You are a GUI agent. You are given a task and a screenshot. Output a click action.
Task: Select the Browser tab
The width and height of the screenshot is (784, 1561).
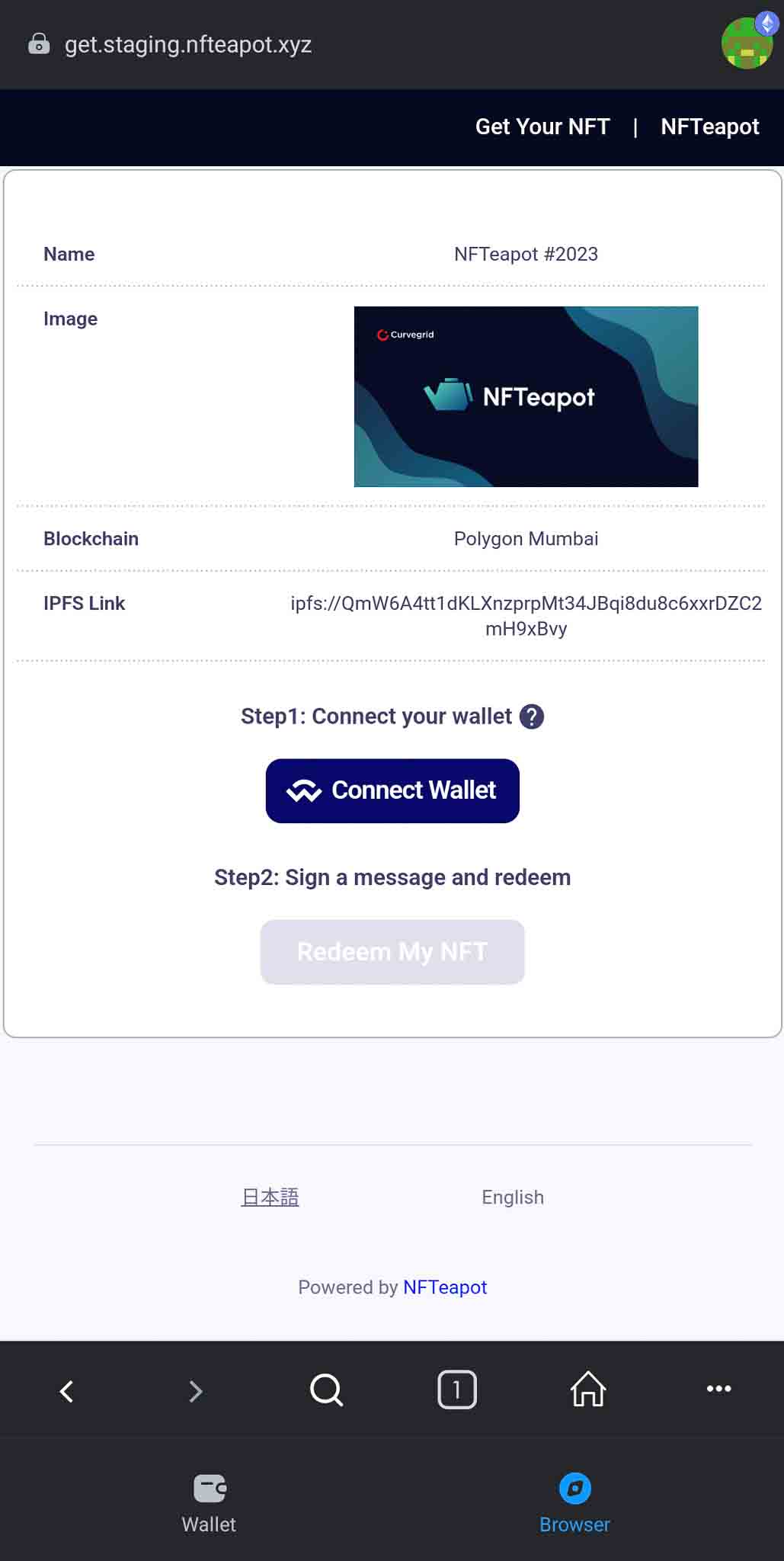(x=574, y=1502)
